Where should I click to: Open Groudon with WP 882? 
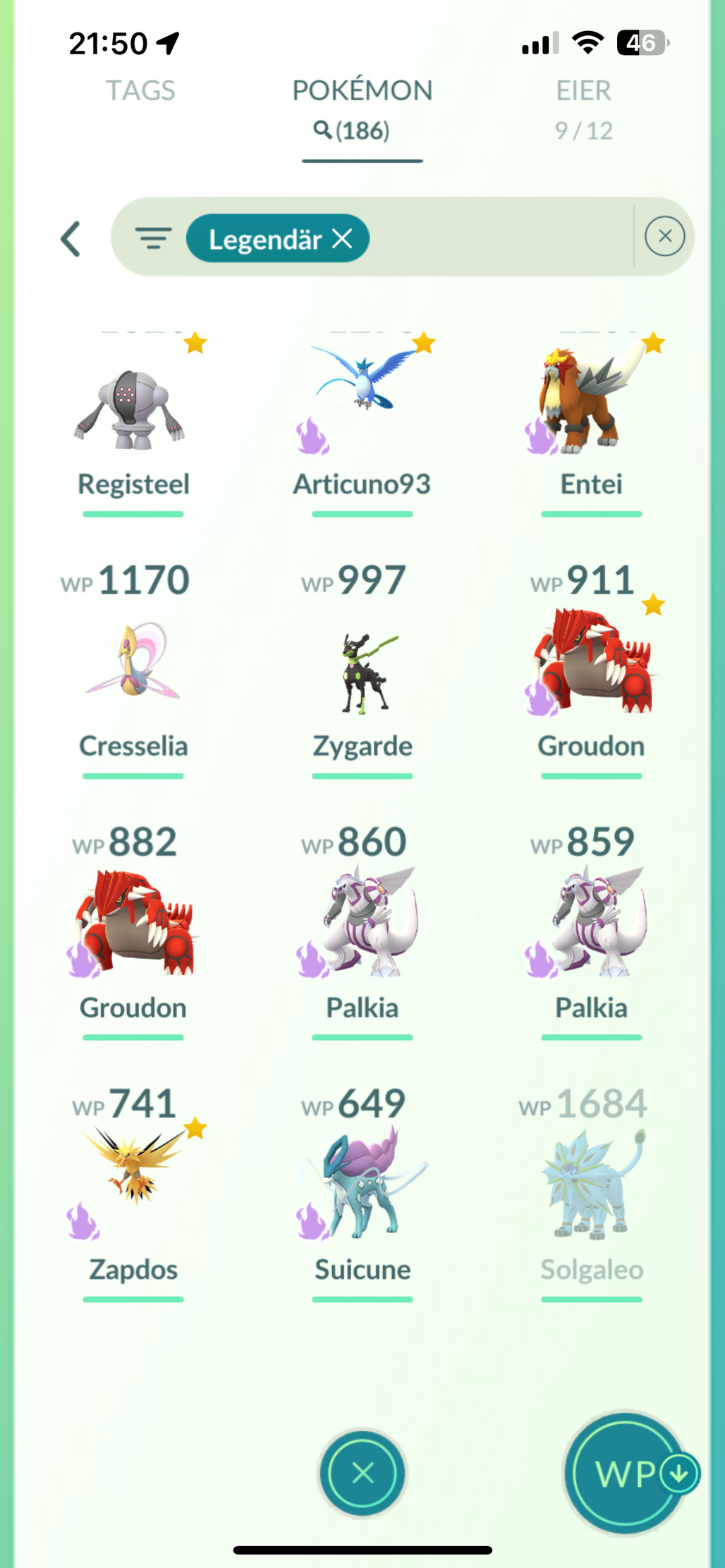(x=133, y=931)
